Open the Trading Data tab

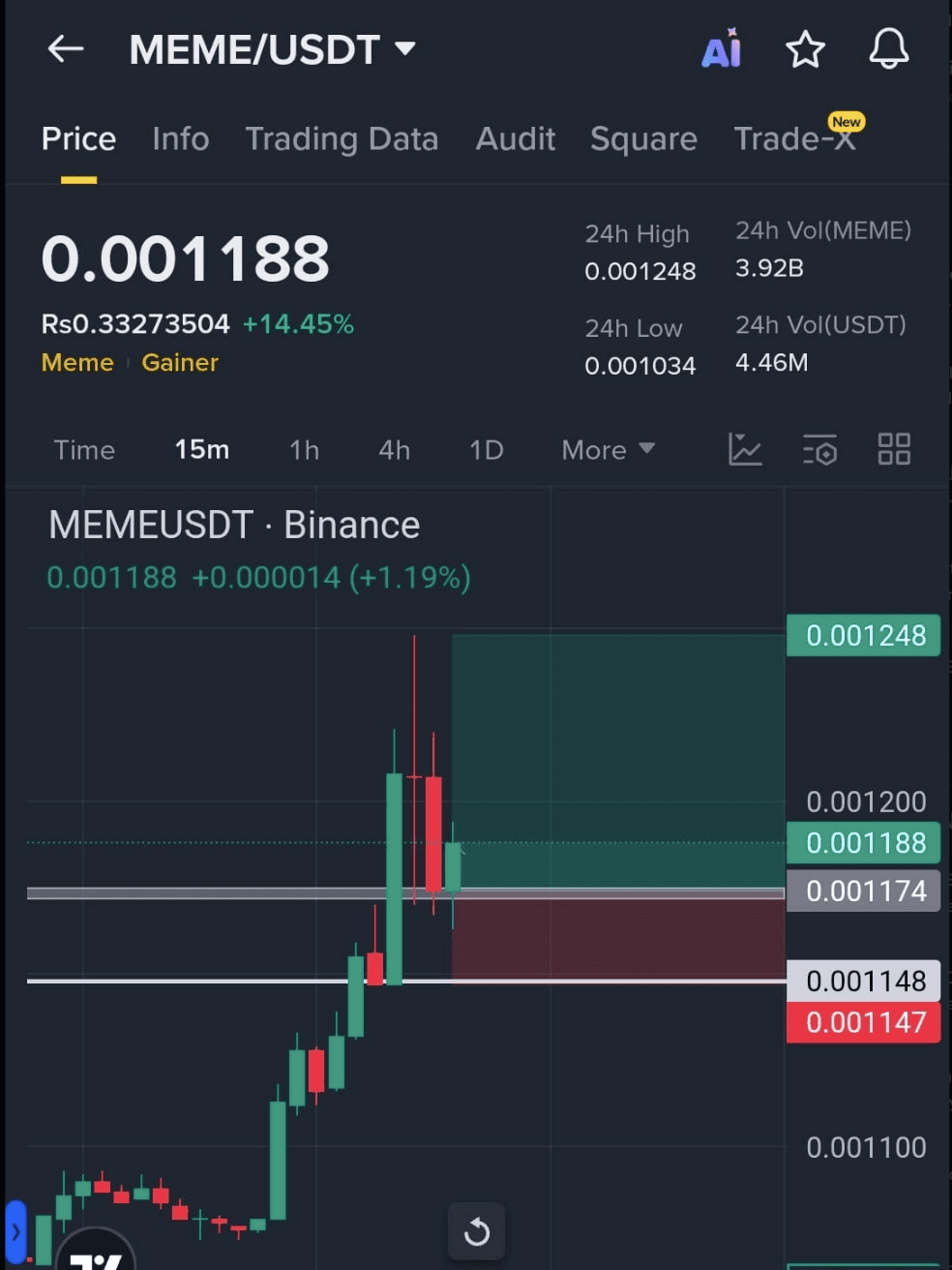[342, 138]
